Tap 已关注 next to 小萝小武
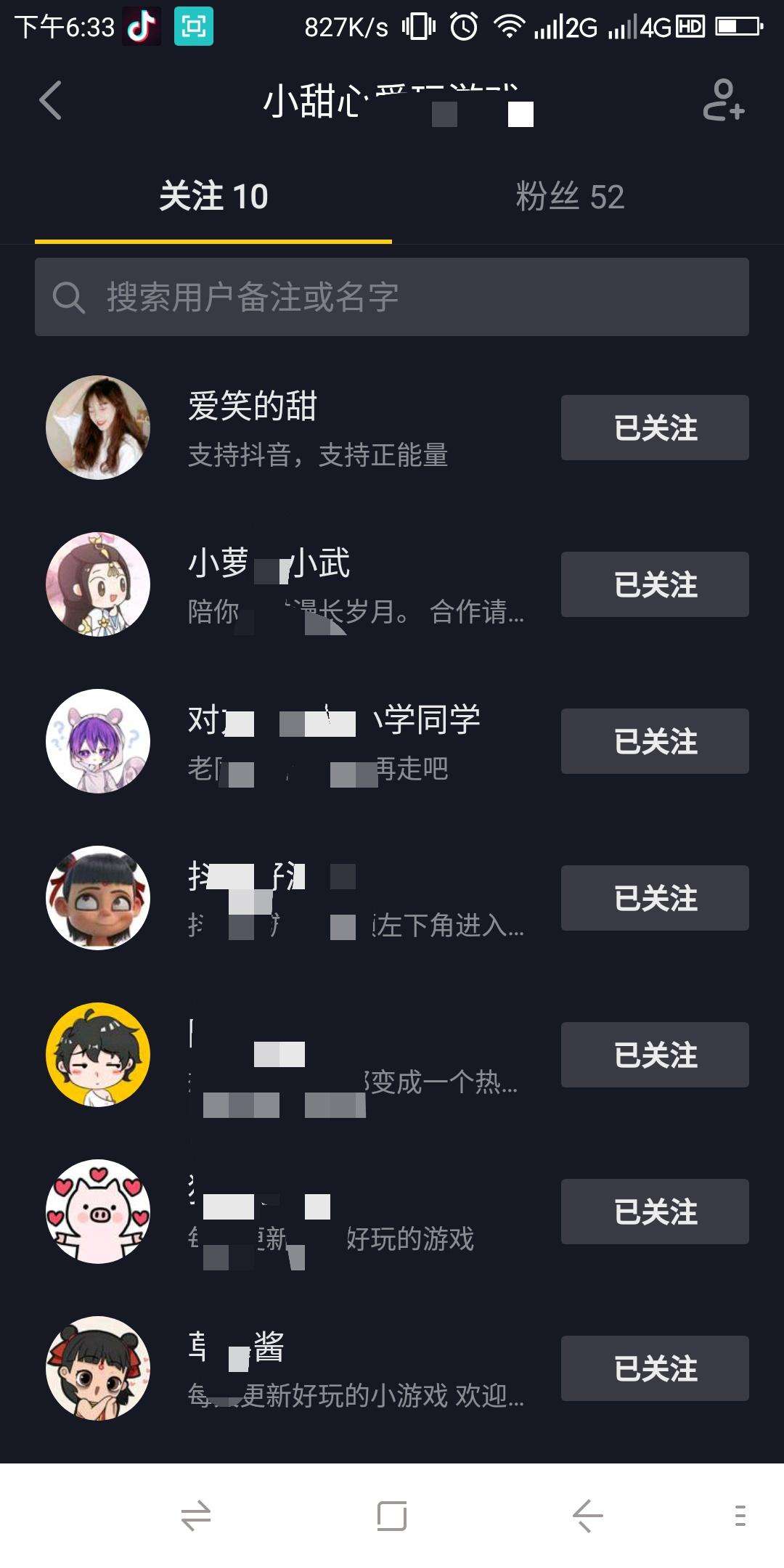This screenshot has height=1568, width=784. 654,584
